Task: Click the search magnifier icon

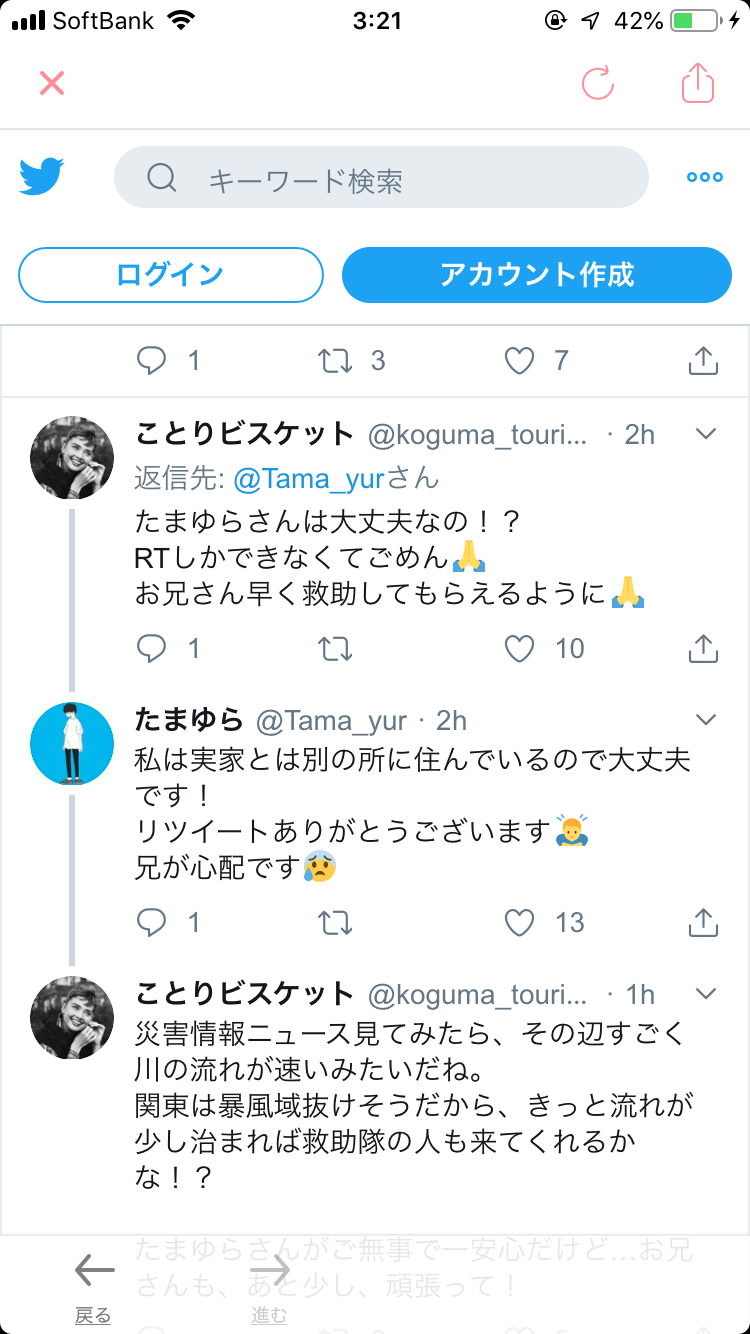Action: click(x=160, y=176)
